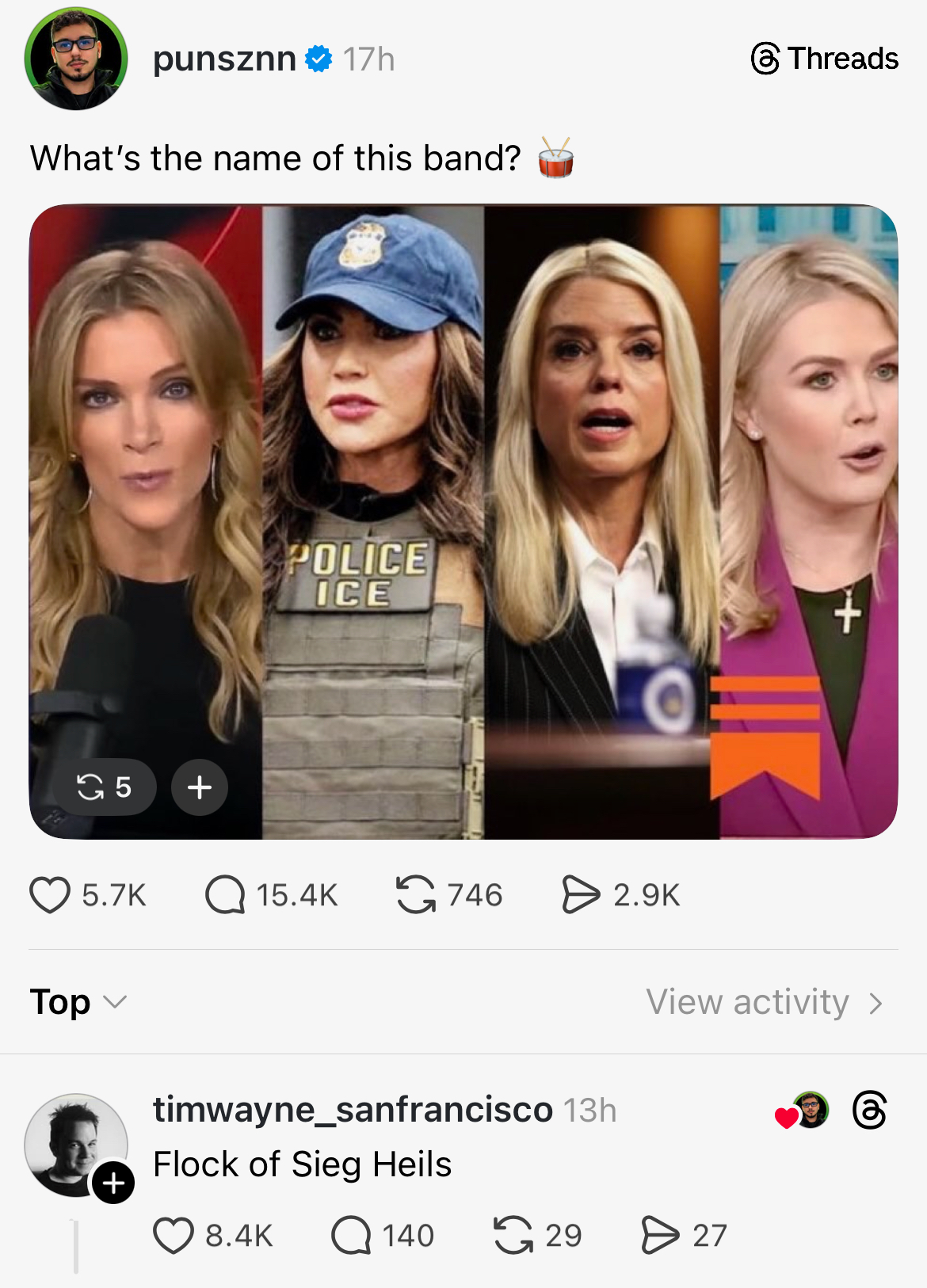The height and width of the screenshot is (1288, 927).
Task: Tap the Threads icon beside timwayne_sanfrancisco's reply
Action: coord(869,1110)
